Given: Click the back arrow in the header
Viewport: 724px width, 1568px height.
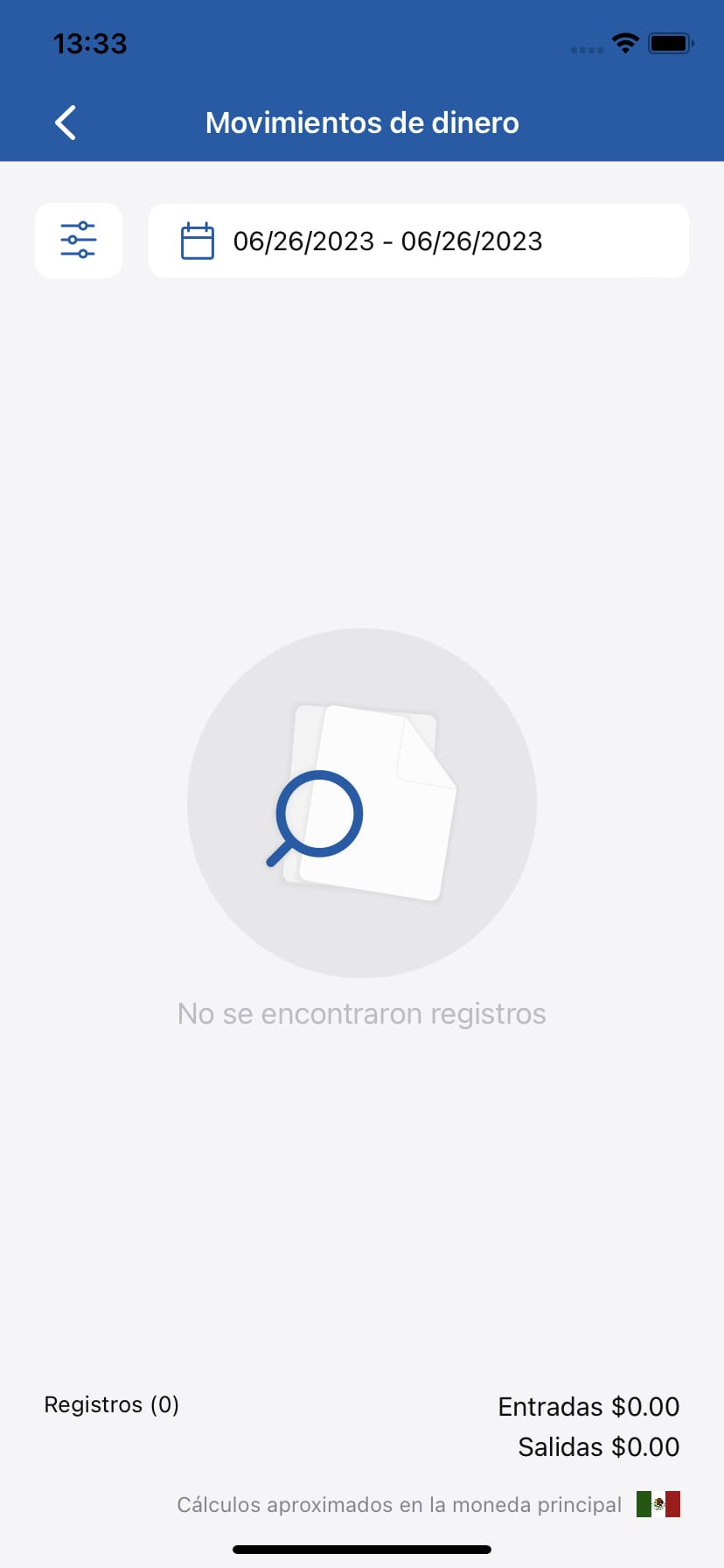Looking at the screenshot, I should click(x=64, y=122).
